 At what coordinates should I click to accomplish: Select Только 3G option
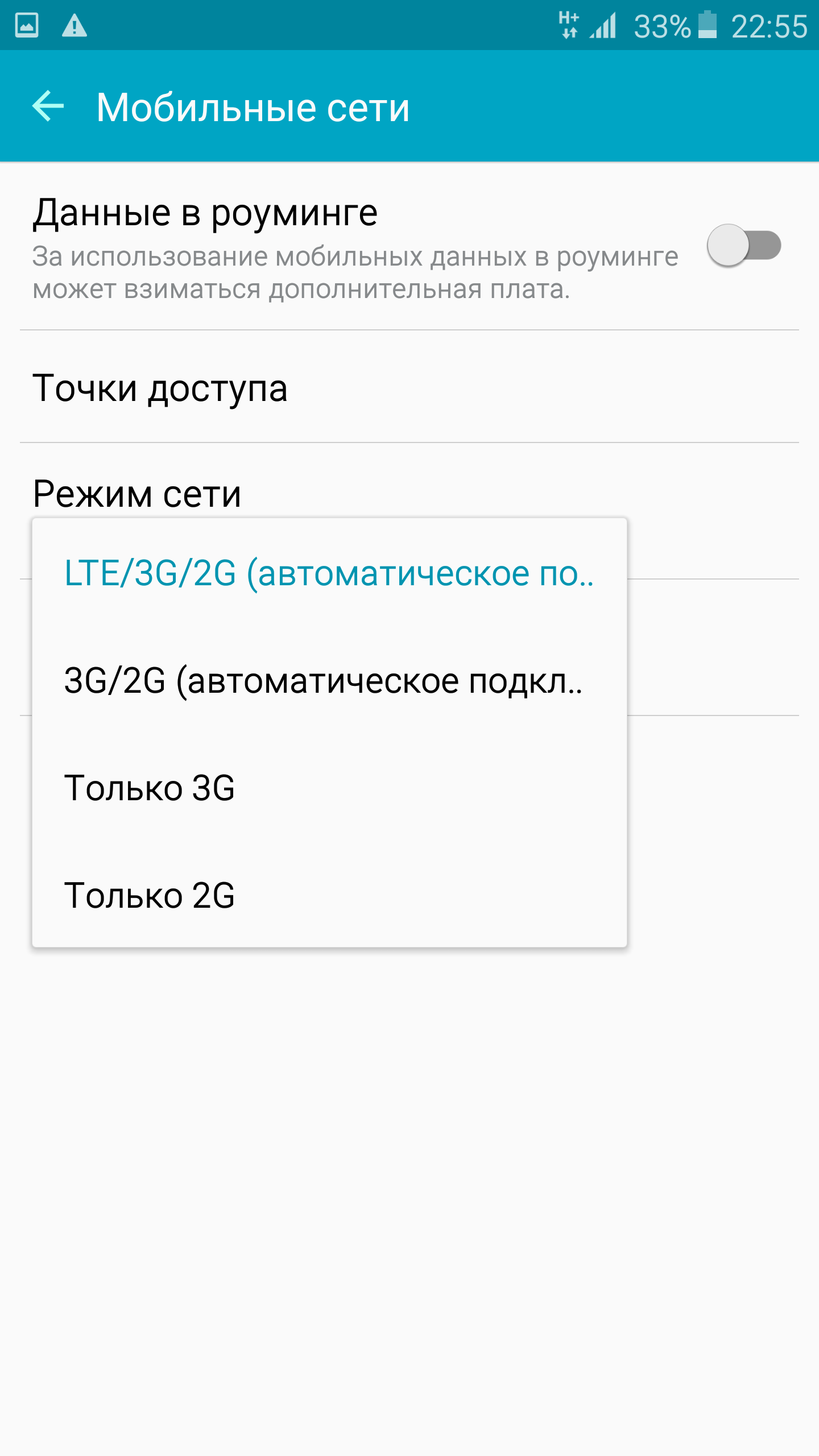click(330, 788)
